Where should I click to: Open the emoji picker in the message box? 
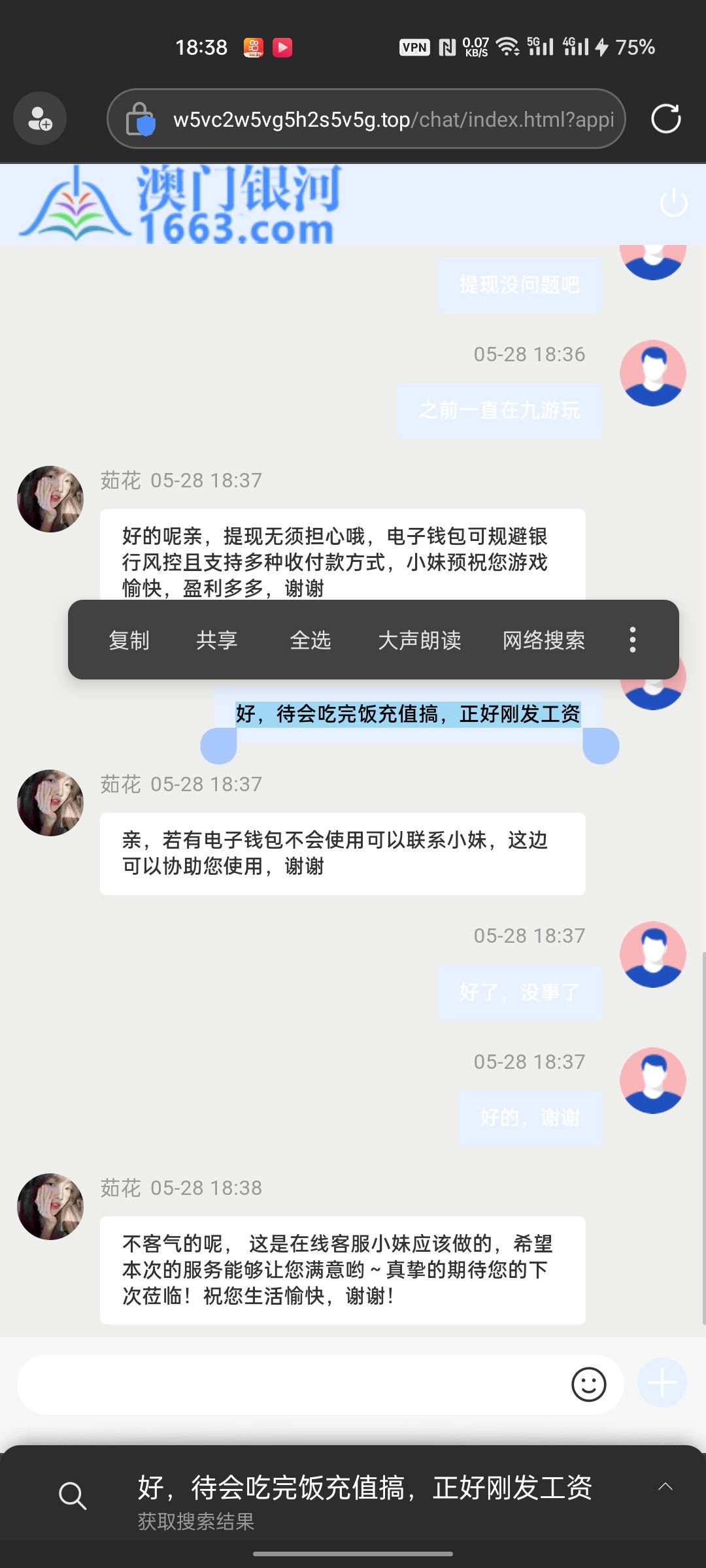click(x=588, y=1384)
